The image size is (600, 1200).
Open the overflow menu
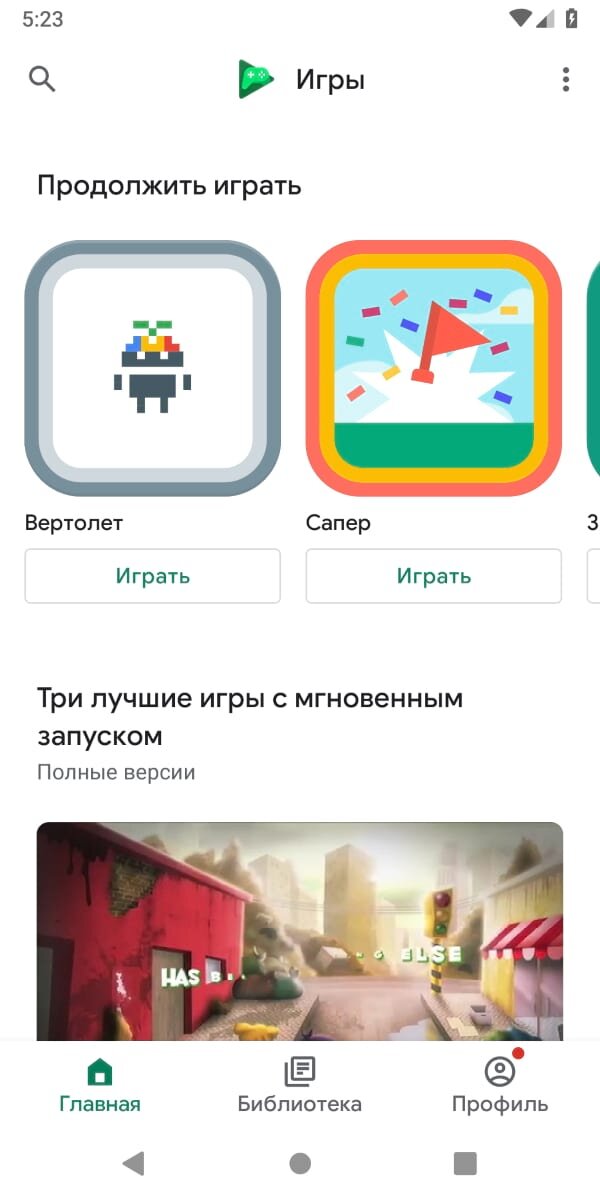tap(565, 79)
